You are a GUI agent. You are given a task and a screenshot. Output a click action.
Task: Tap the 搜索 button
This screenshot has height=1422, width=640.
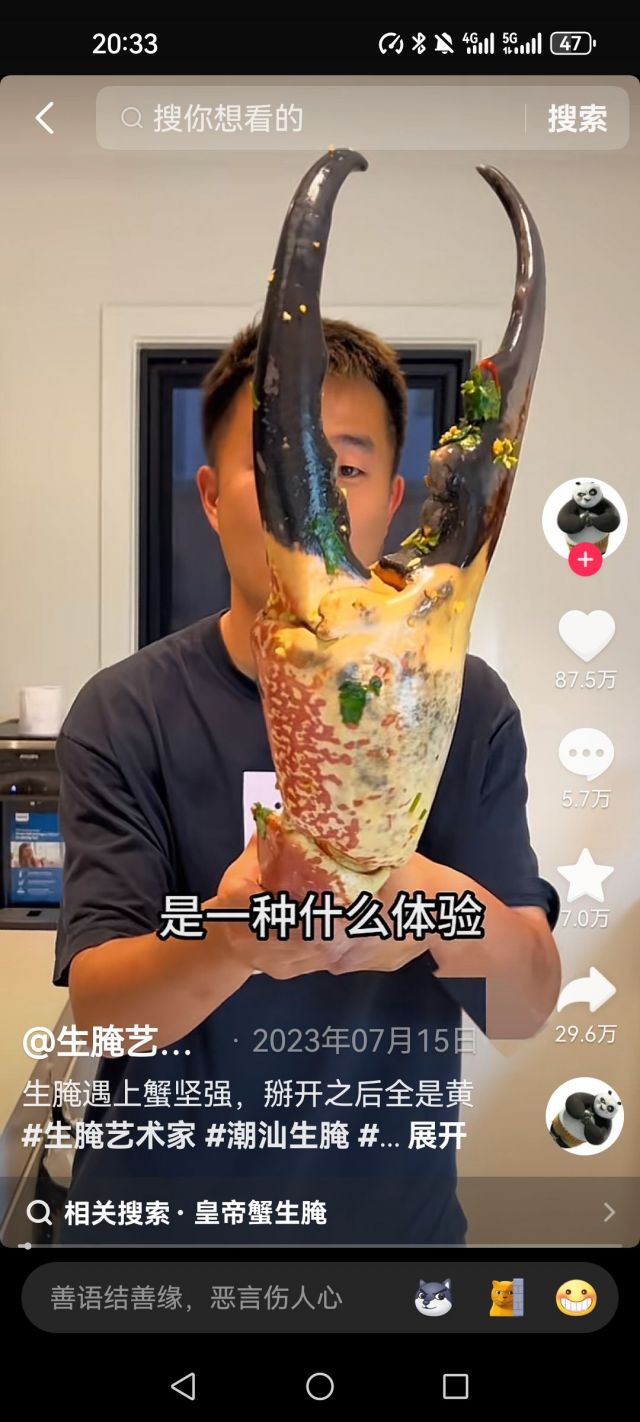click(577, 118)
